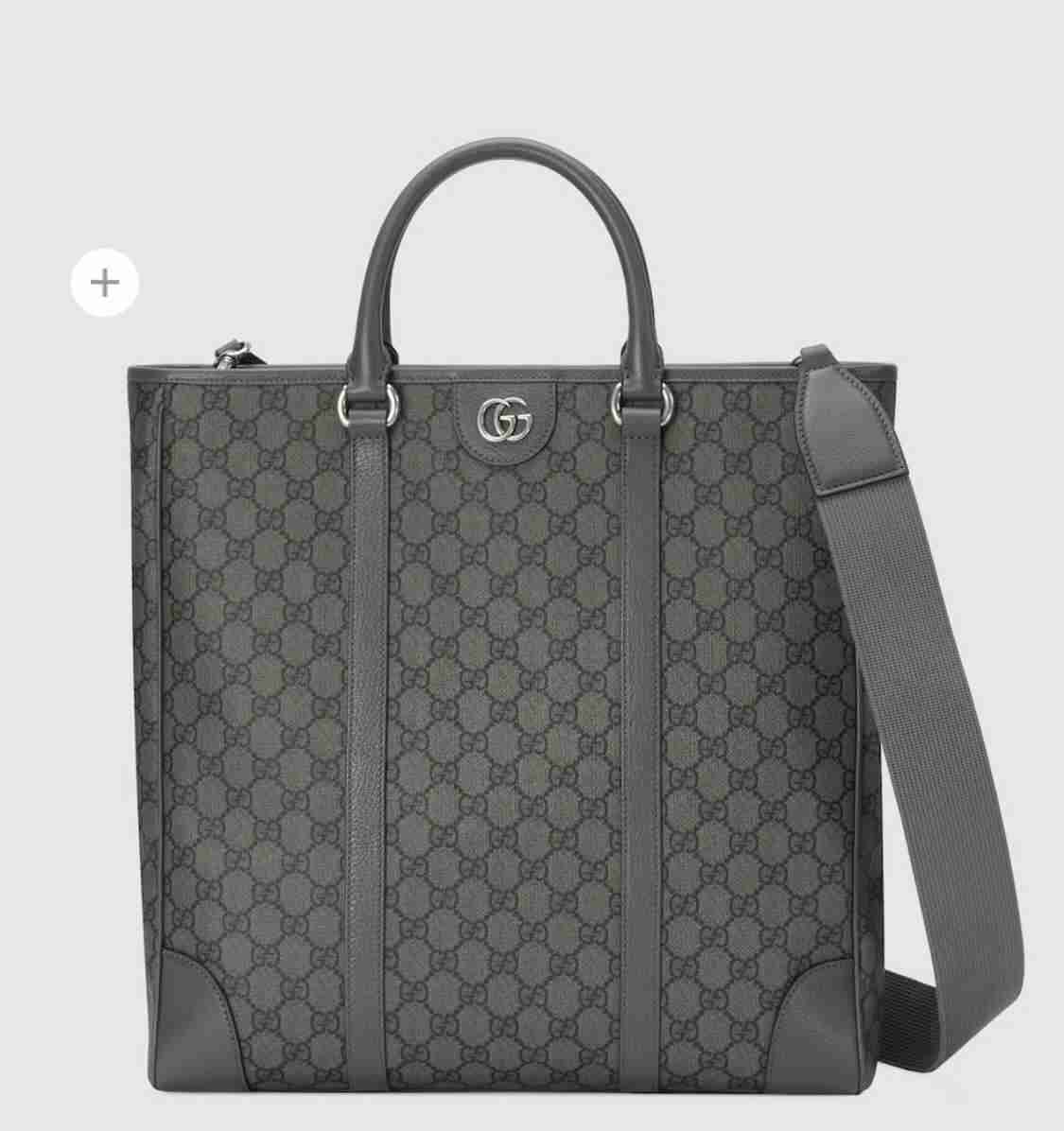1064x1131 pixels.
Task: Tap the plus zoom button
Action: click(105, 282)
